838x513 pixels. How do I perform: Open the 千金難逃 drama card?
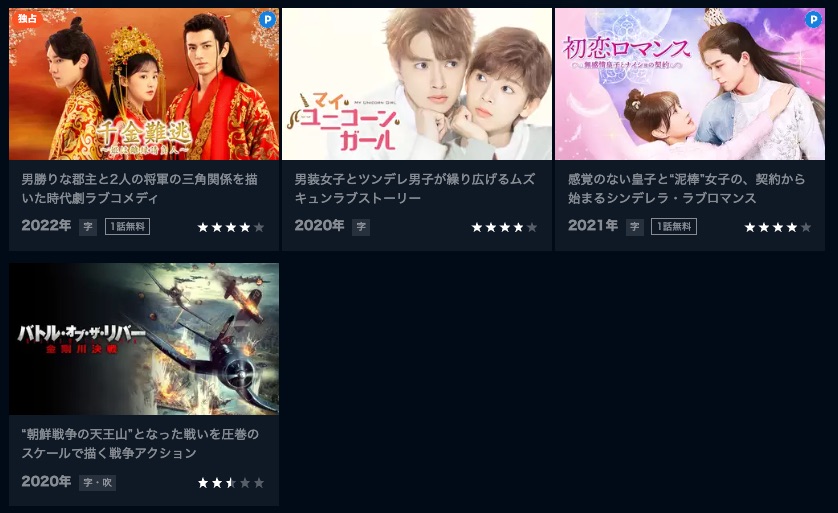coord(144,85)
